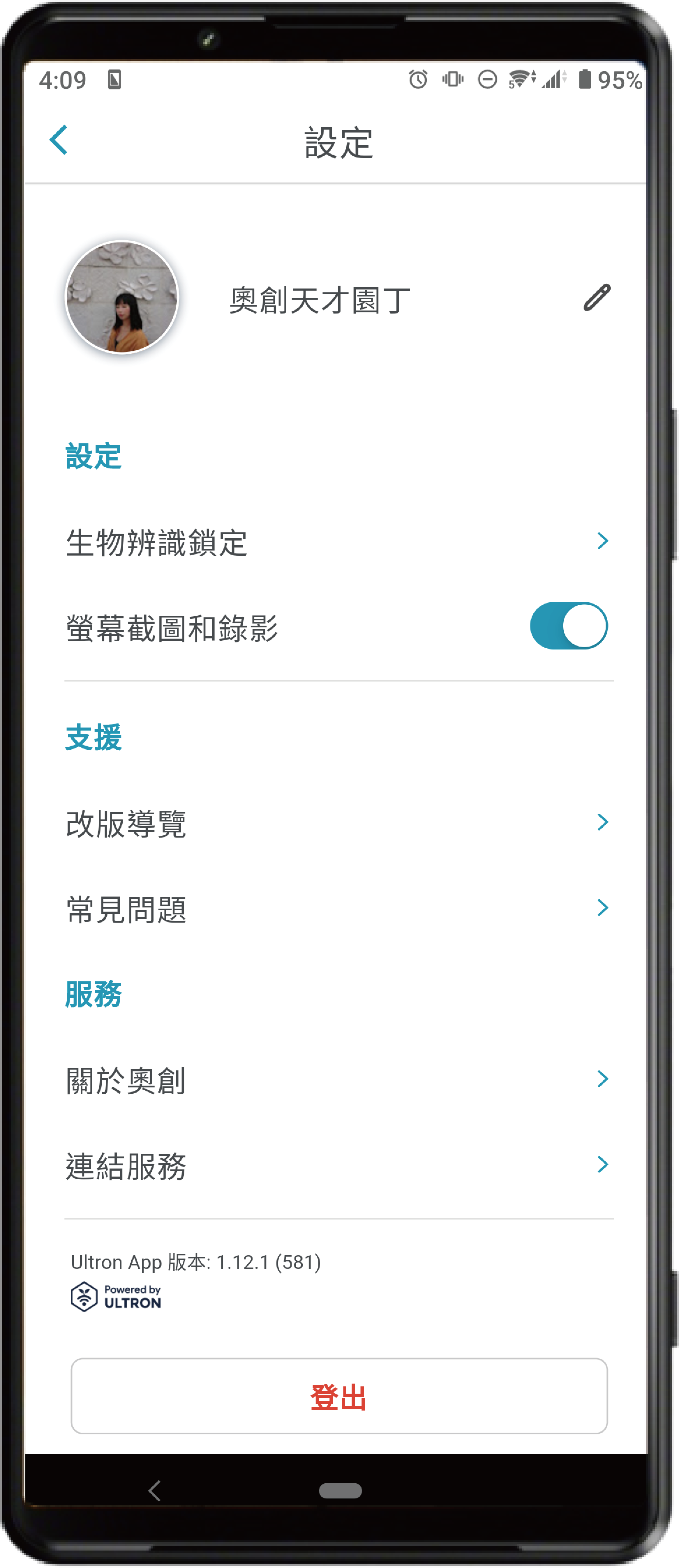Tap the system back button
Viewport: 679px width, 1568px height.
point(155,1491)
